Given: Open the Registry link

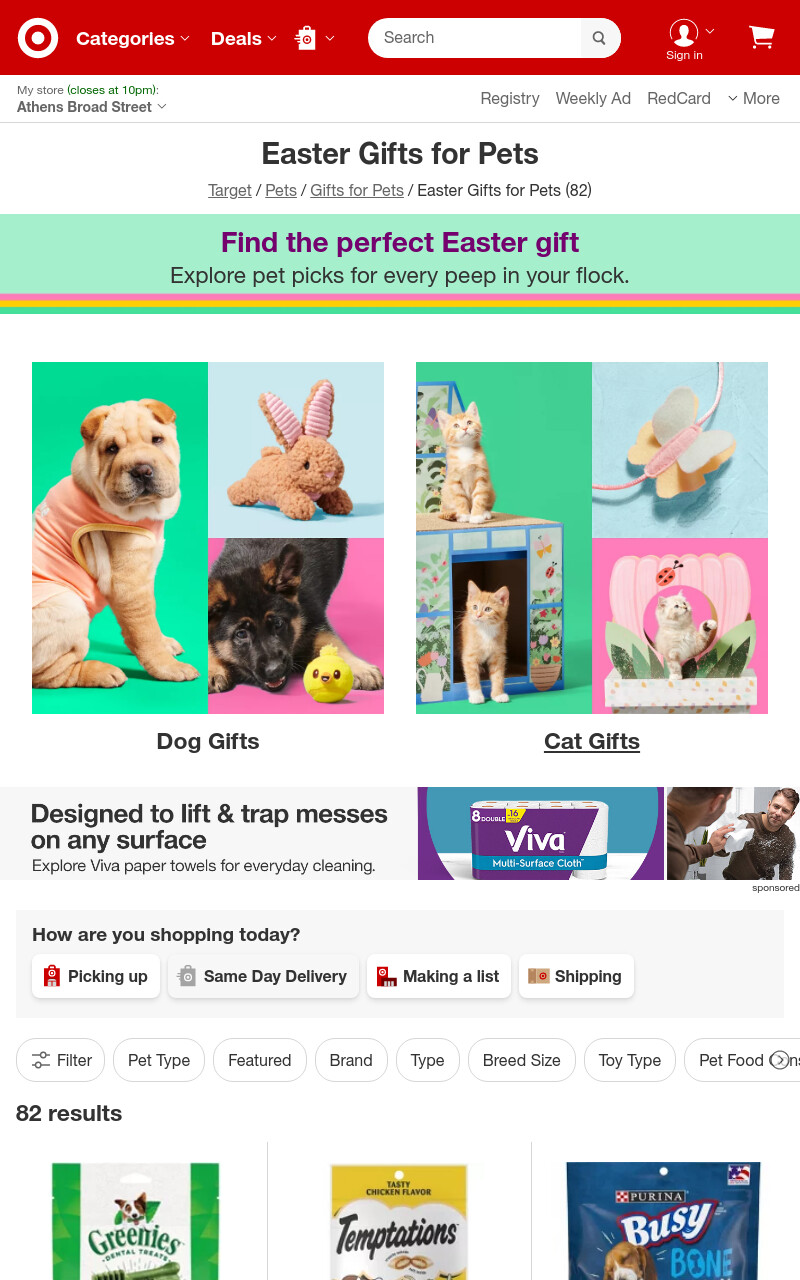Looking at the screenshot, I should (510, 98).
